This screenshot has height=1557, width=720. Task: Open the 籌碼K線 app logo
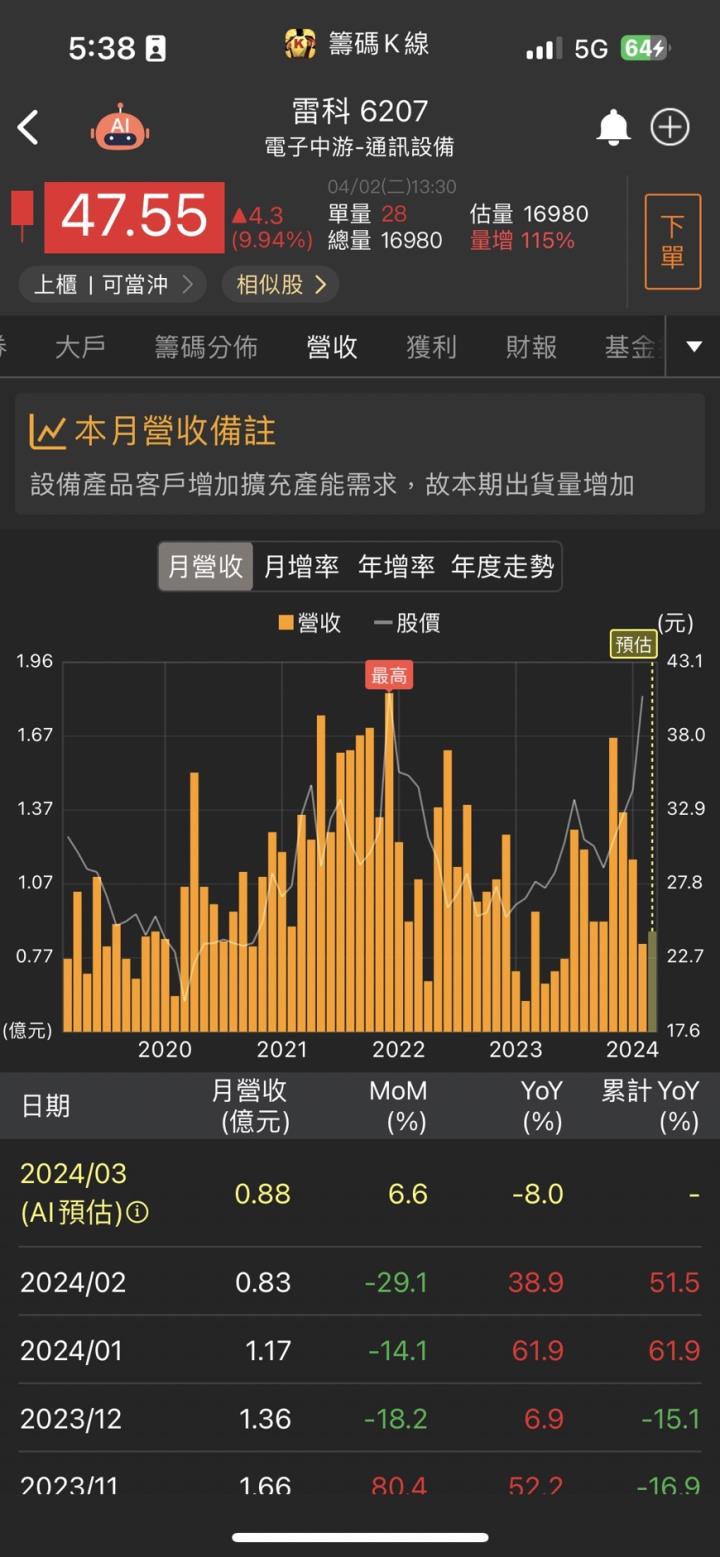click(300, 44)
